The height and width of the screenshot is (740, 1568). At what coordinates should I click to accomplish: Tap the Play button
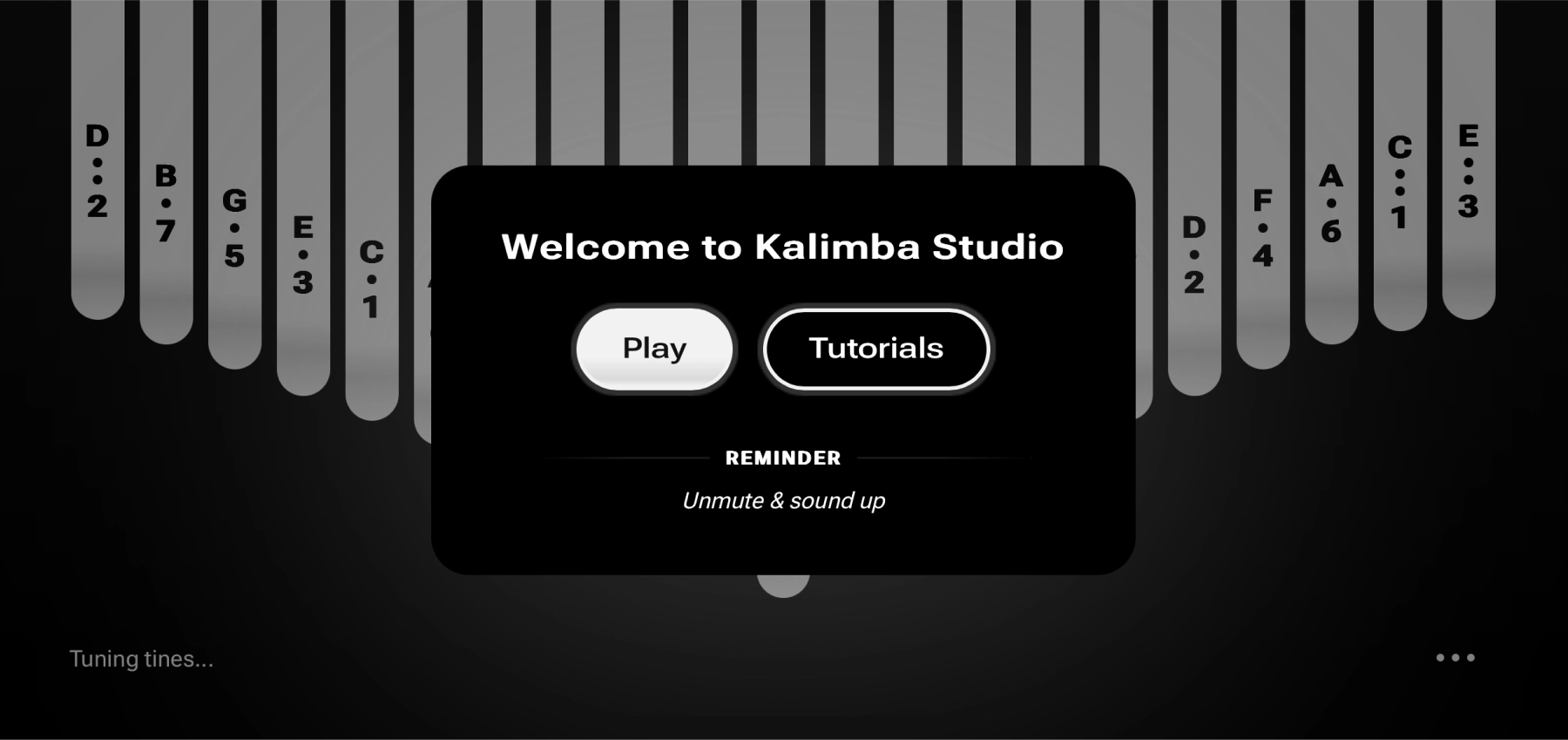coord(654,349)
